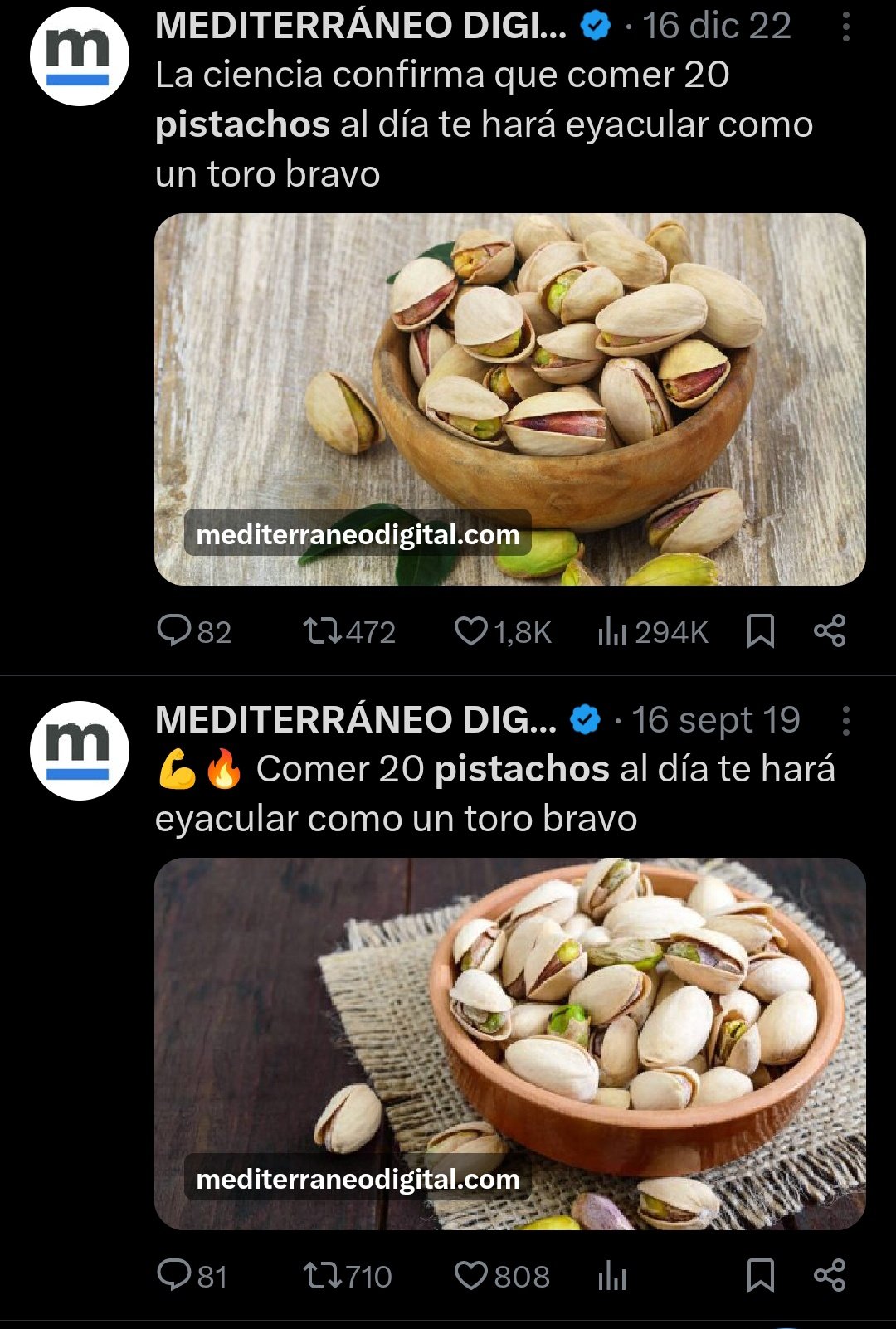Share the 16 dic 22 post
Viewport: 896px width, 1329px height.
click(830, 630)
